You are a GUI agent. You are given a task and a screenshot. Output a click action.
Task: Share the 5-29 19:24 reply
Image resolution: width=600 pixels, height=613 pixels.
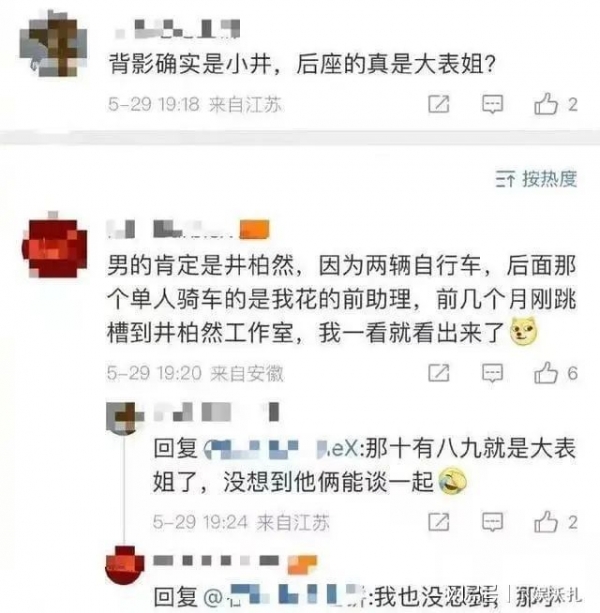438,522
